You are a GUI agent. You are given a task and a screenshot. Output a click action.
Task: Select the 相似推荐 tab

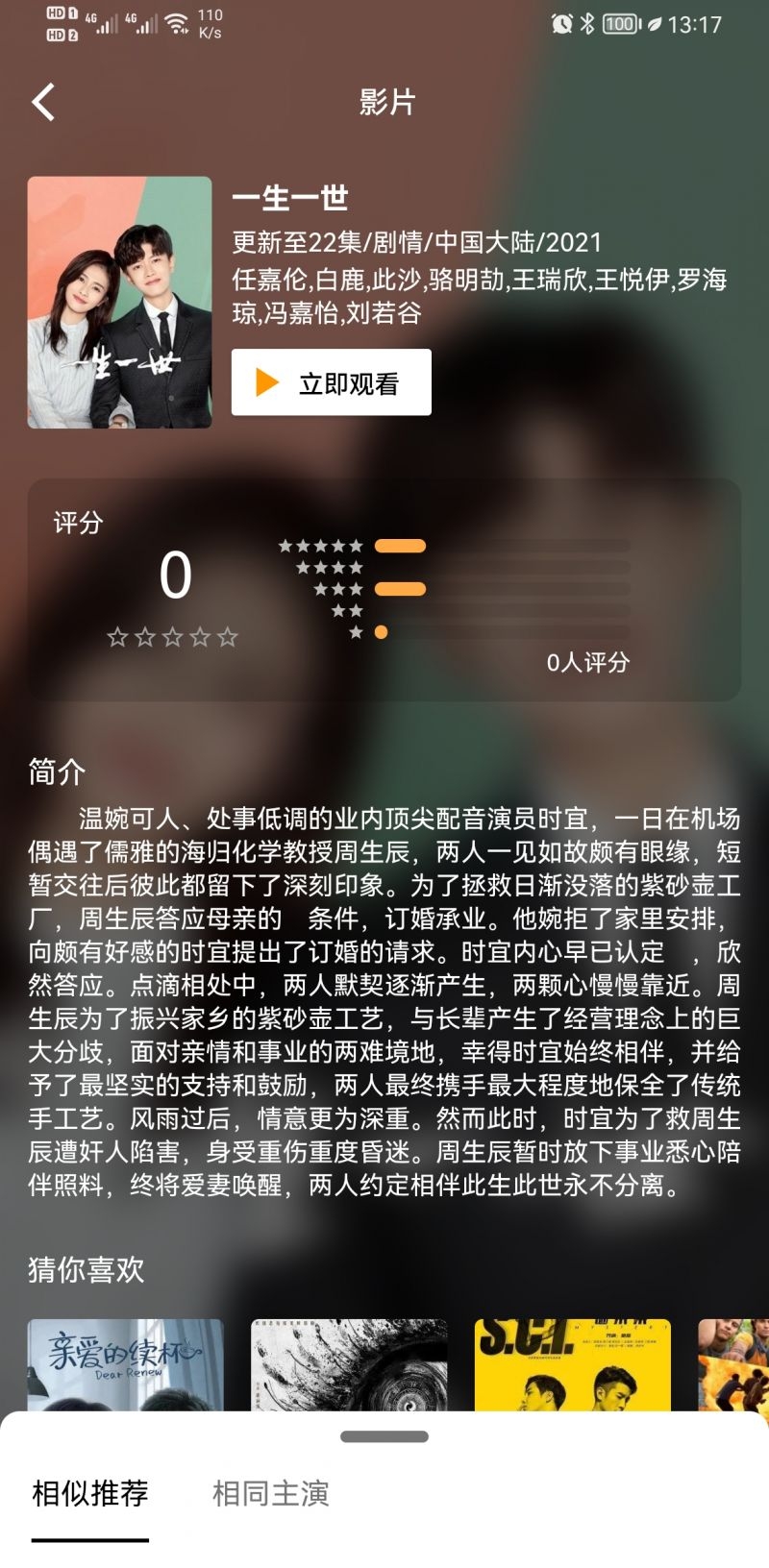tap(90, 1494)
